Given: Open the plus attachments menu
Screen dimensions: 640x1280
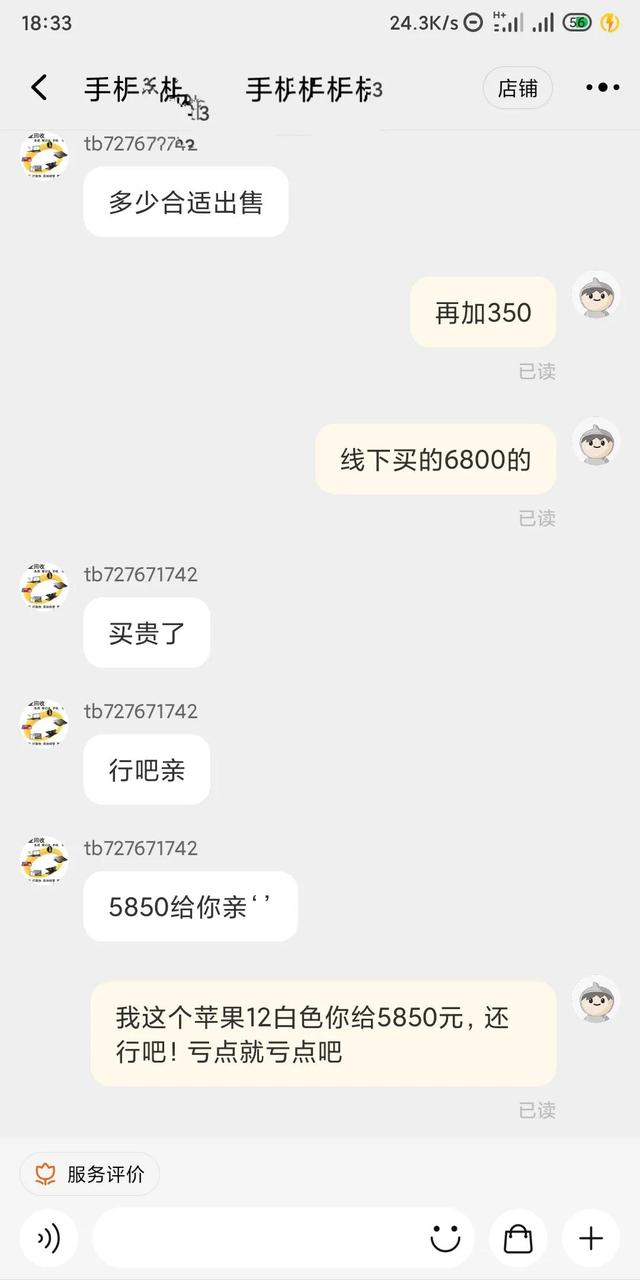Looking at the screenshot, I should [x=591, y=1239].
